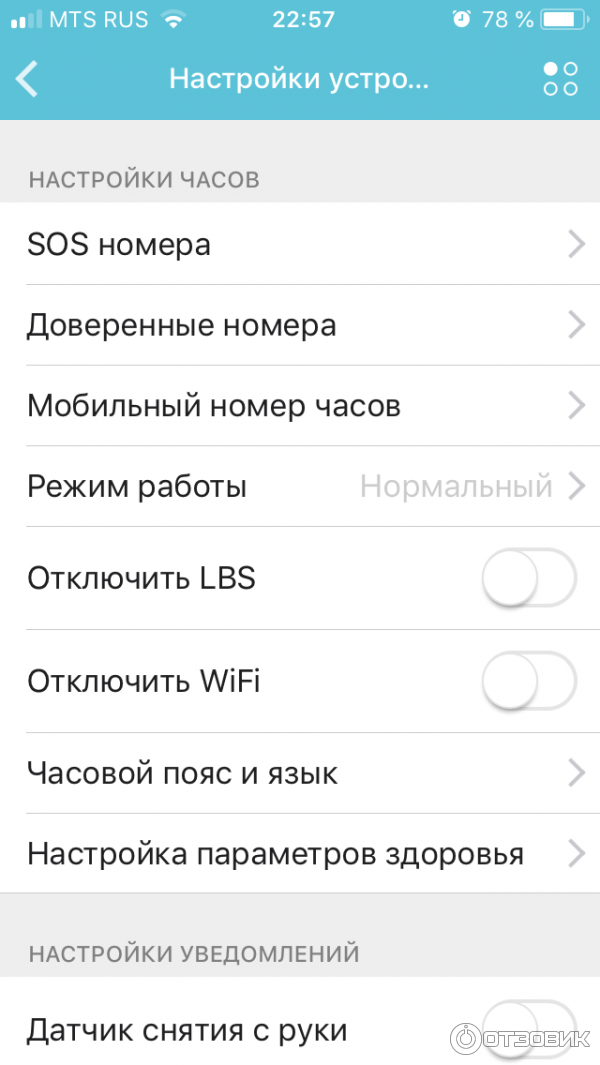Toggle the Отключить LBS switch
Image resolution: width=600 pixels, height=1065 pixels.
(x=529, y=579)
